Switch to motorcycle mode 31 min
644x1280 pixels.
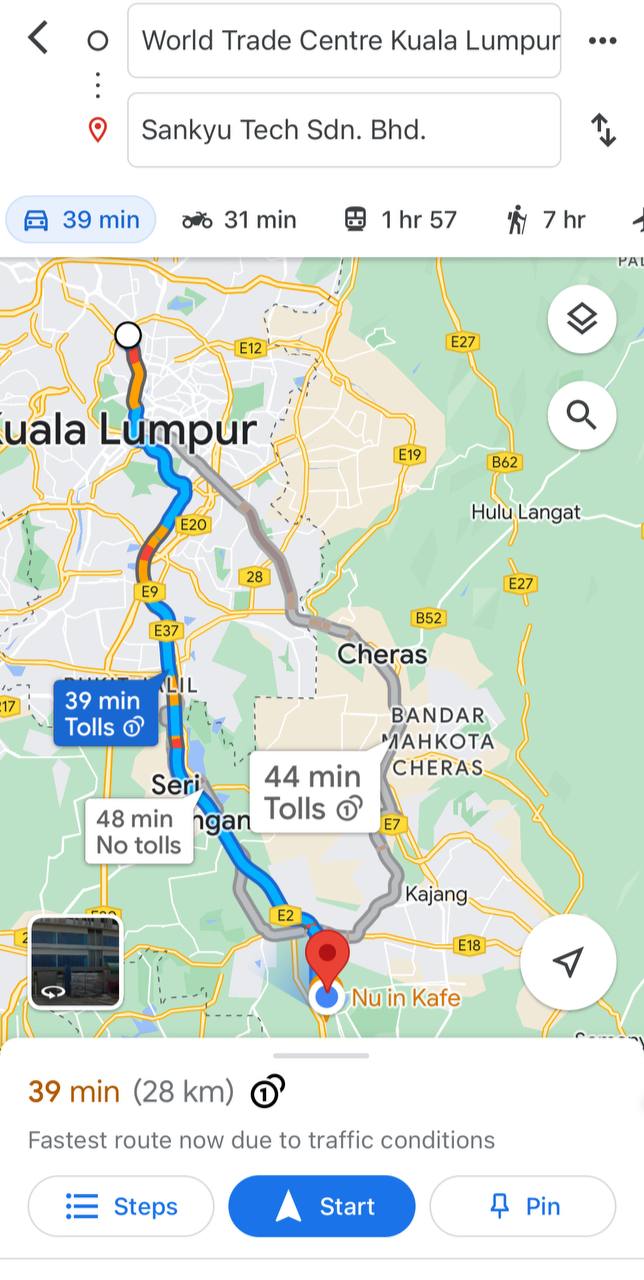point(239,220)
